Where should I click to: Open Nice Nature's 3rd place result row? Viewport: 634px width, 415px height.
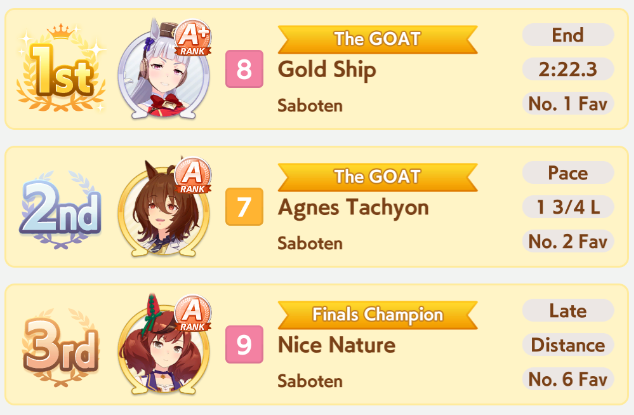click(317, 344)
